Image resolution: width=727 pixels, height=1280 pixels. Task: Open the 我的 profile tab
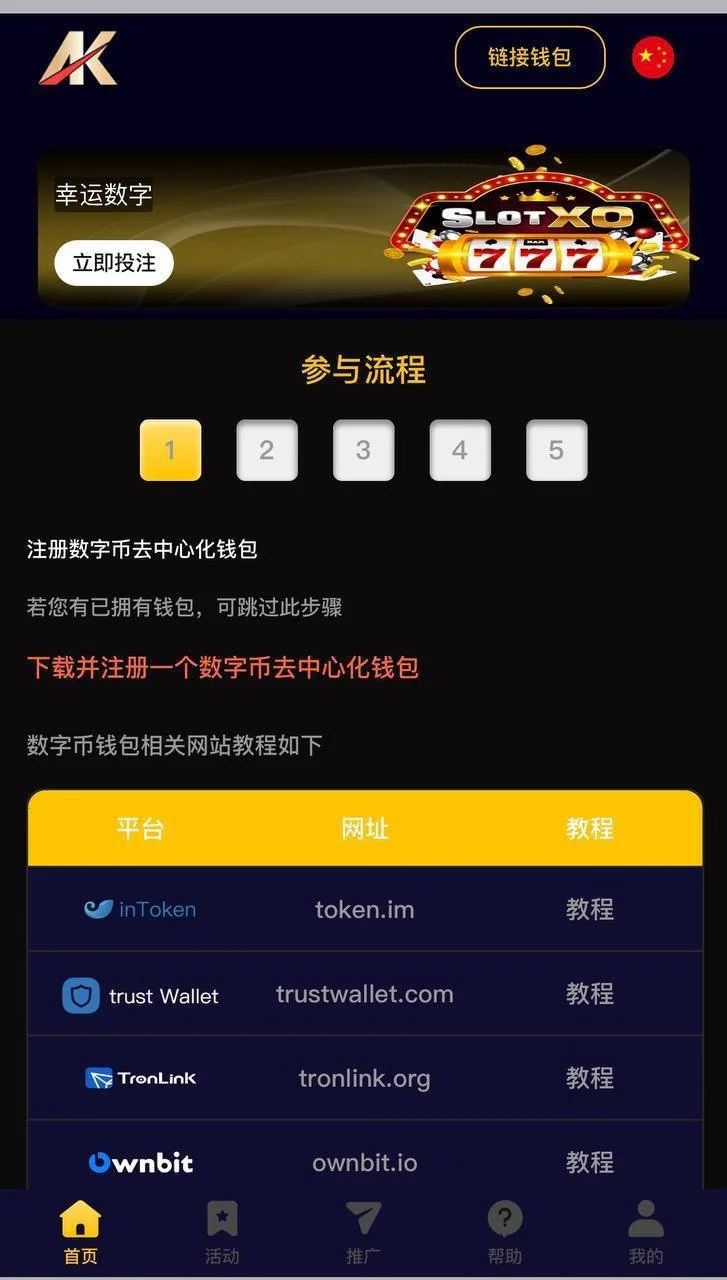click(646, 1233)
